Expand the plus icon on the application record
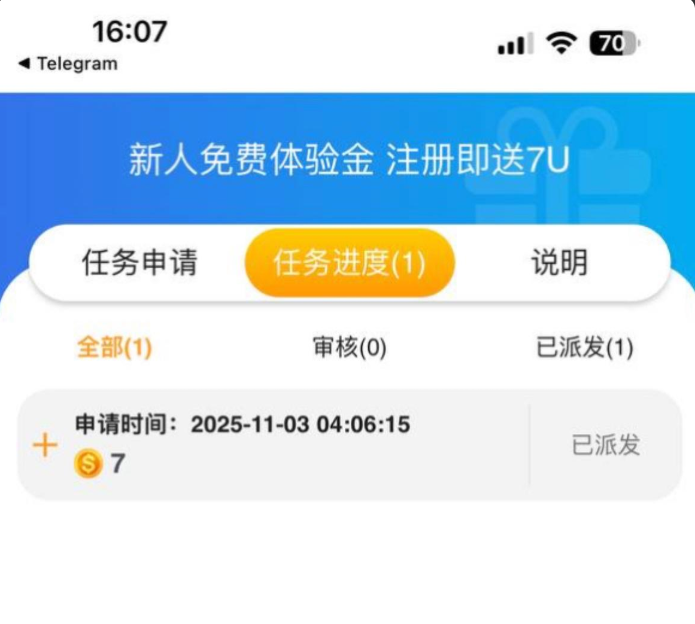 (45, 445)
